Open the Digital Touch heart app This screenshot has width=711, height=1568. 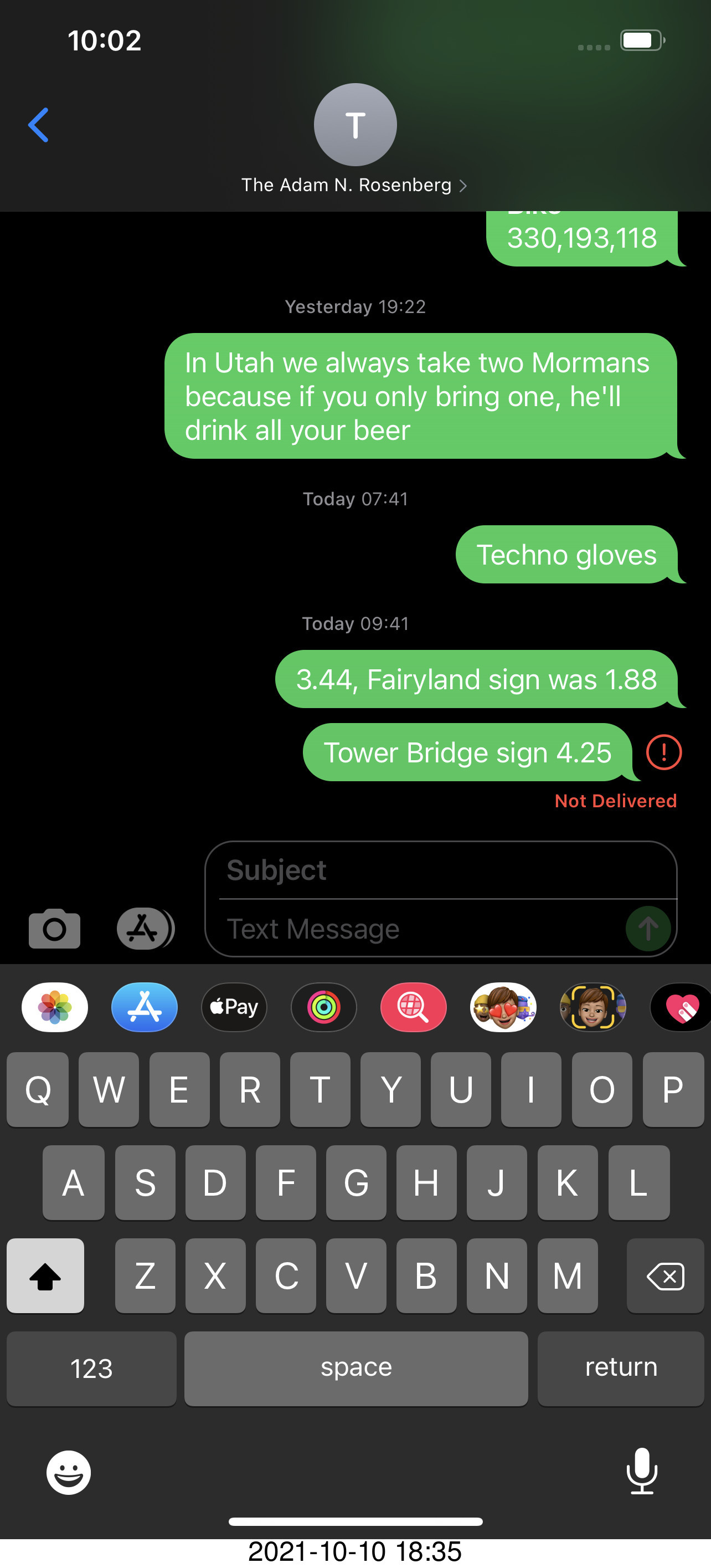click(681, 1007)
